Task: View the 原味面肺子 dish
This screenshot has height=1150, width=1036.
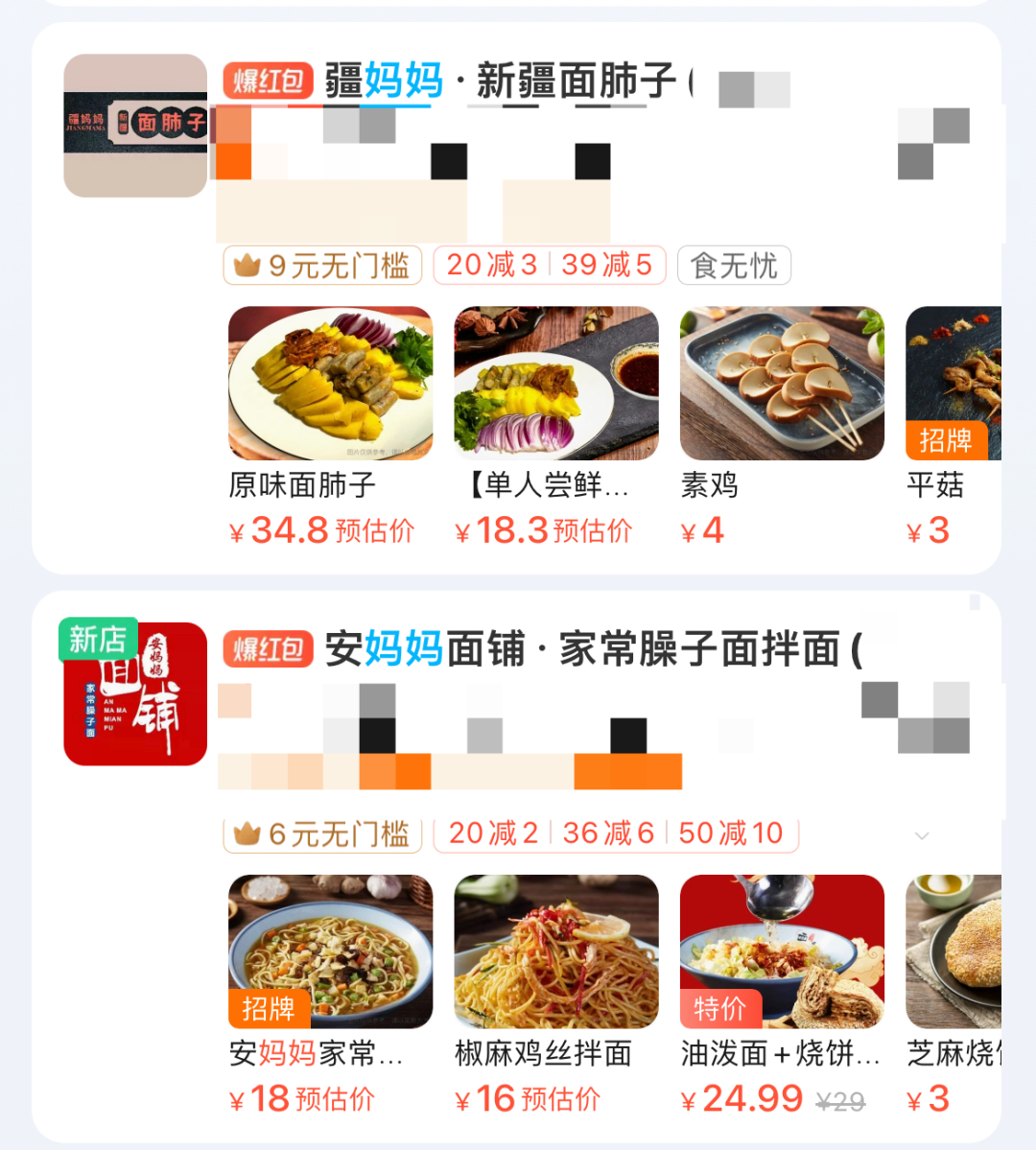Action: point(330,384)
